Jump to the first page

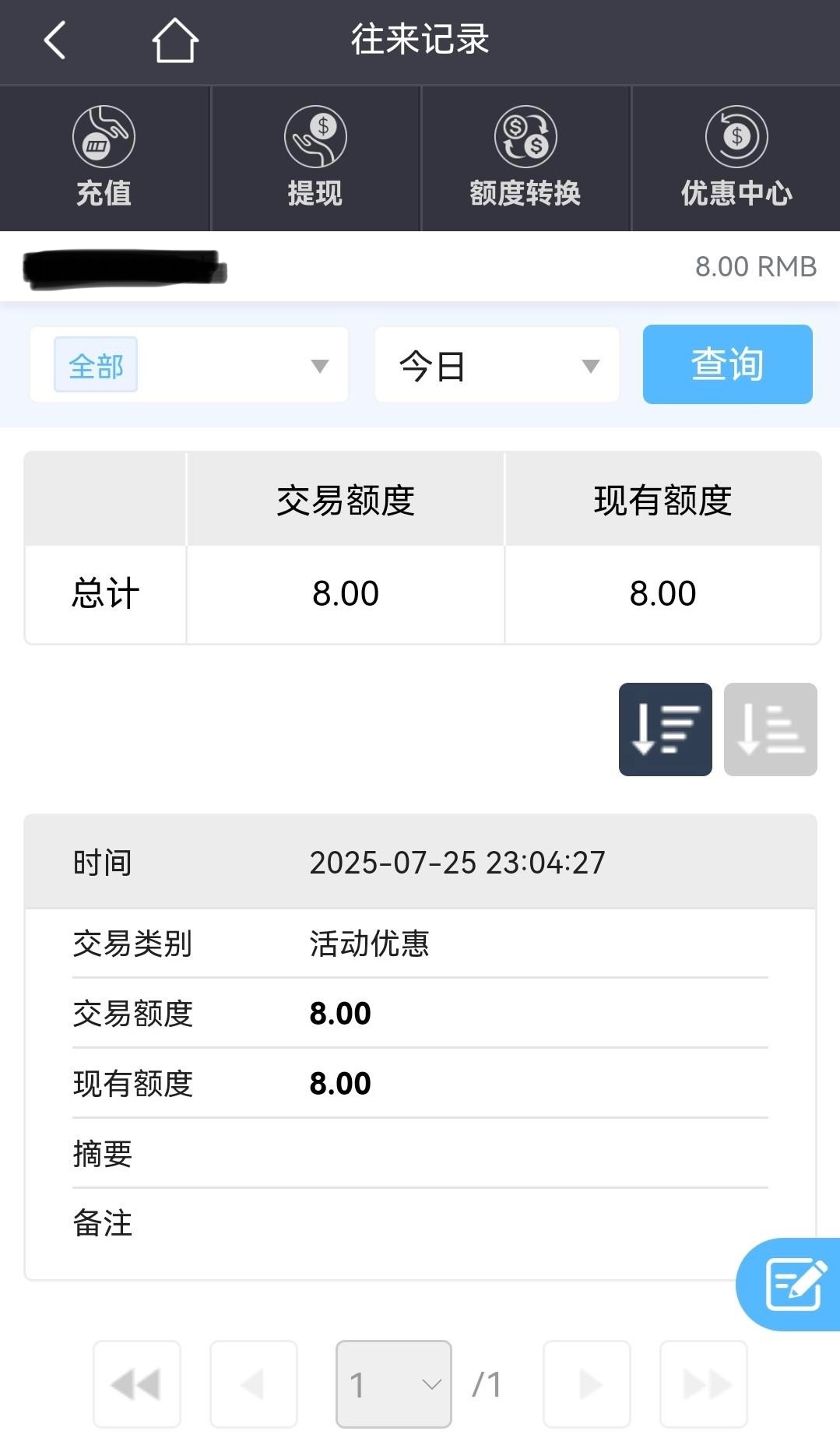pos(137,1384)
